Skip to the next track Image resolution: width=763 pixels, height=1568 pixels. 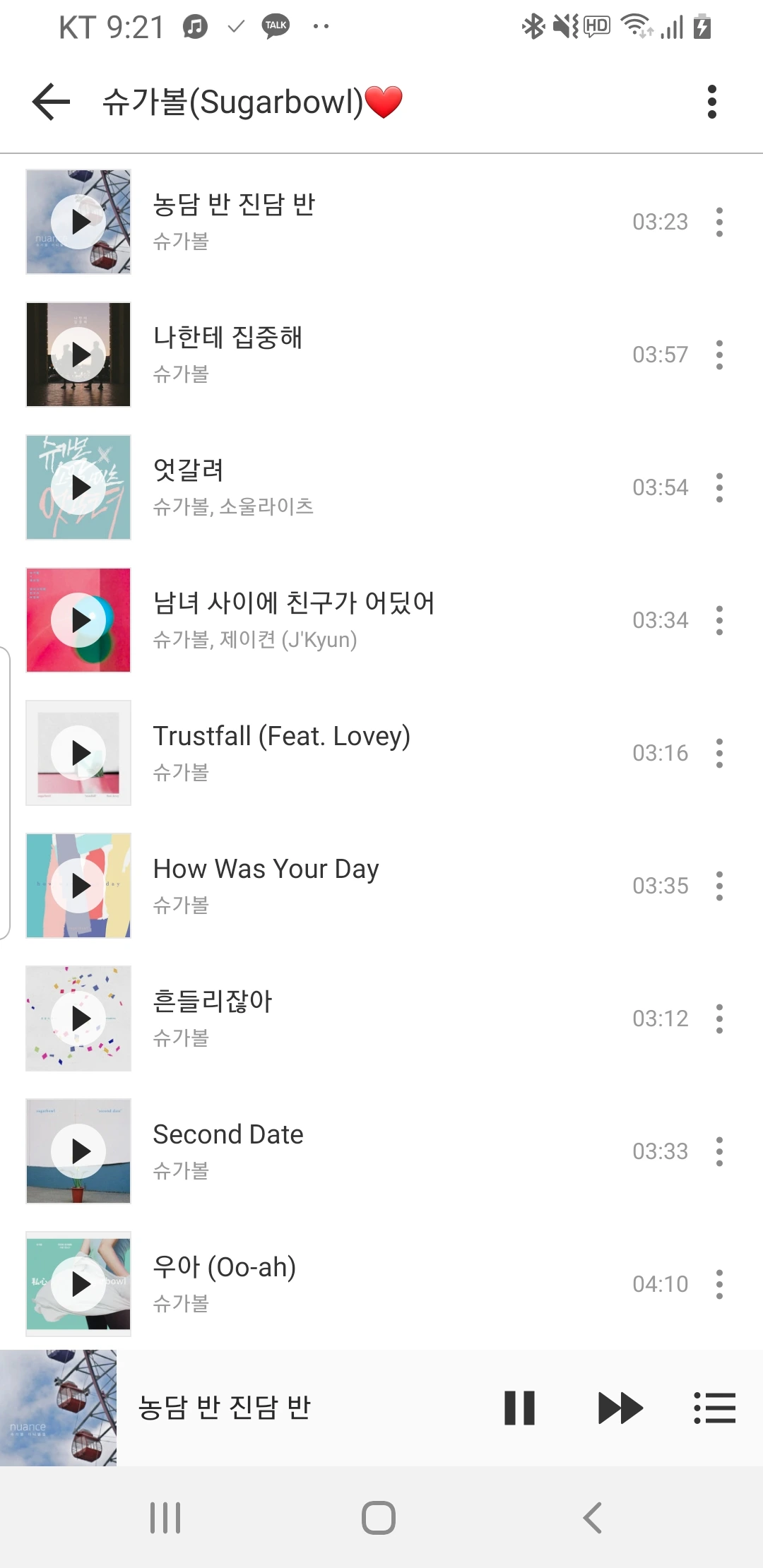click(620, 1408)
